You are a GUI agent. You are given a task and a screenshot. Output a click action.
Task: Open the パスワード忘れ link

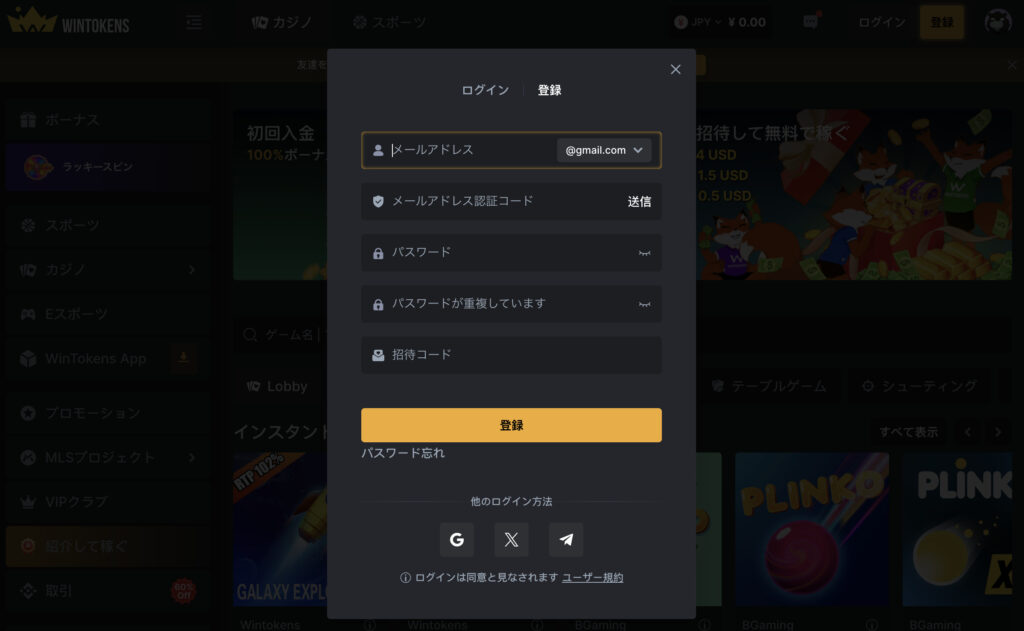click(403, 453)
